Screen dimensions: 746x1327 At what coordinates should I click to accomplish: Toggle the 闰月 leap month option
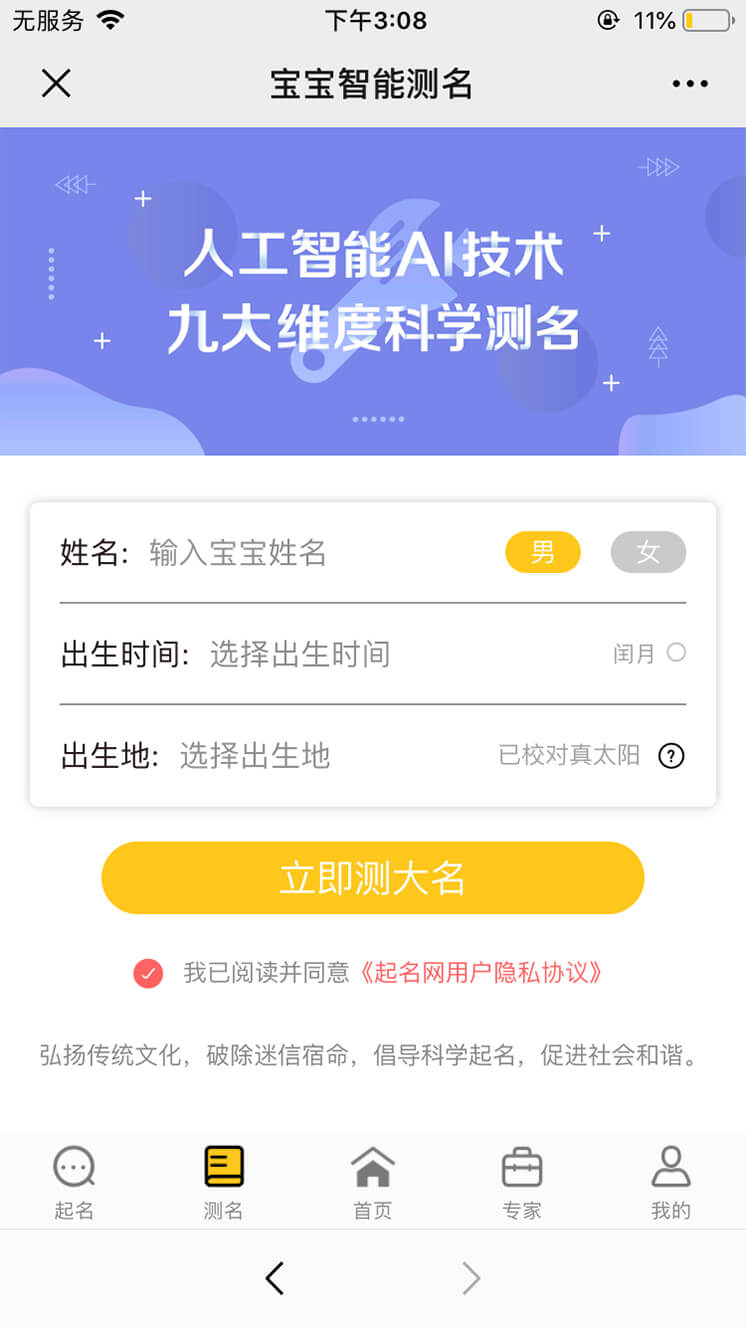[676, 653]
